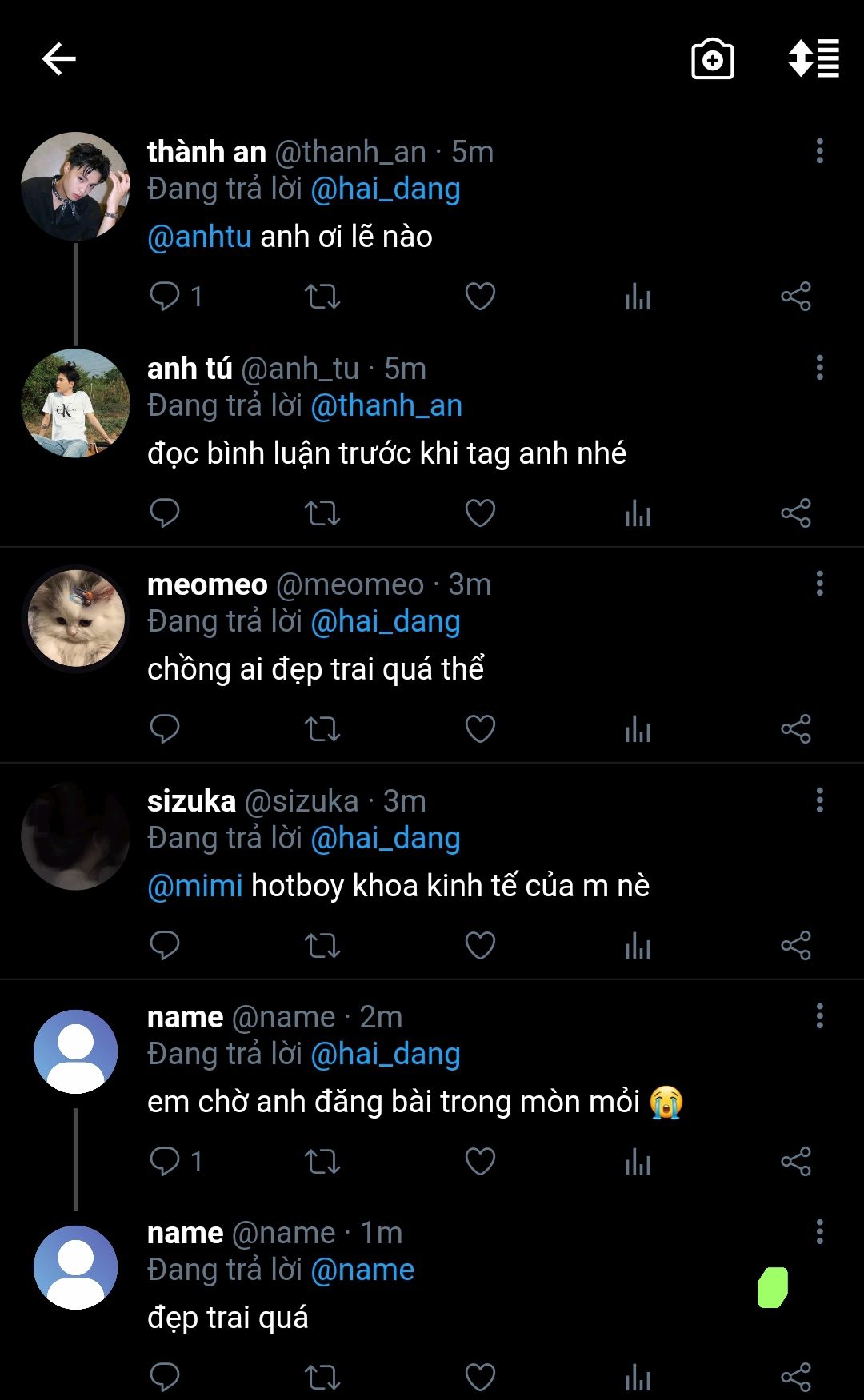The height and width of the screenshot is (1400, 864).
Task: Reply to meomeo's comment
Action: [165, 729]
